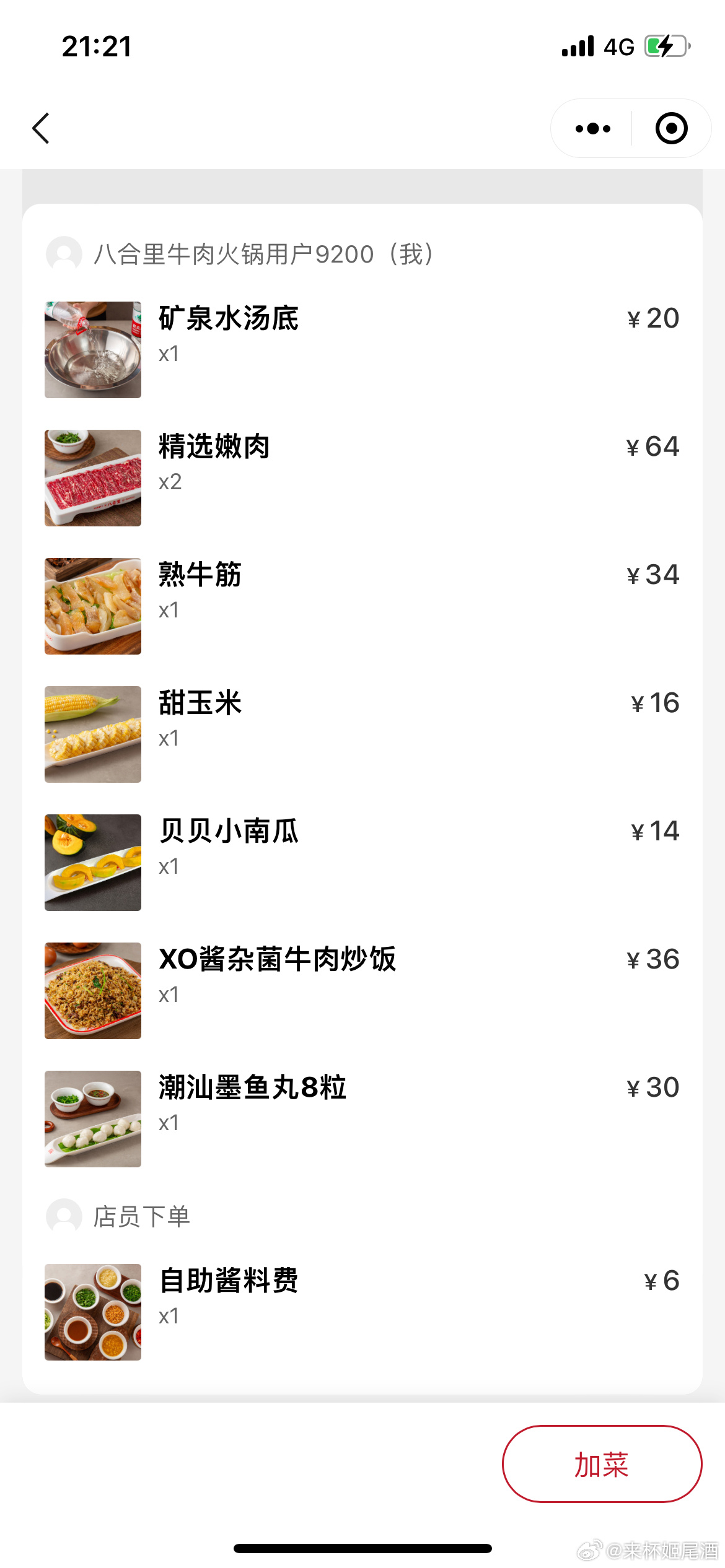Screen dimensions: 725x1568
Task: Close the mini-program with the circle icon
Action: pos(671,129)
